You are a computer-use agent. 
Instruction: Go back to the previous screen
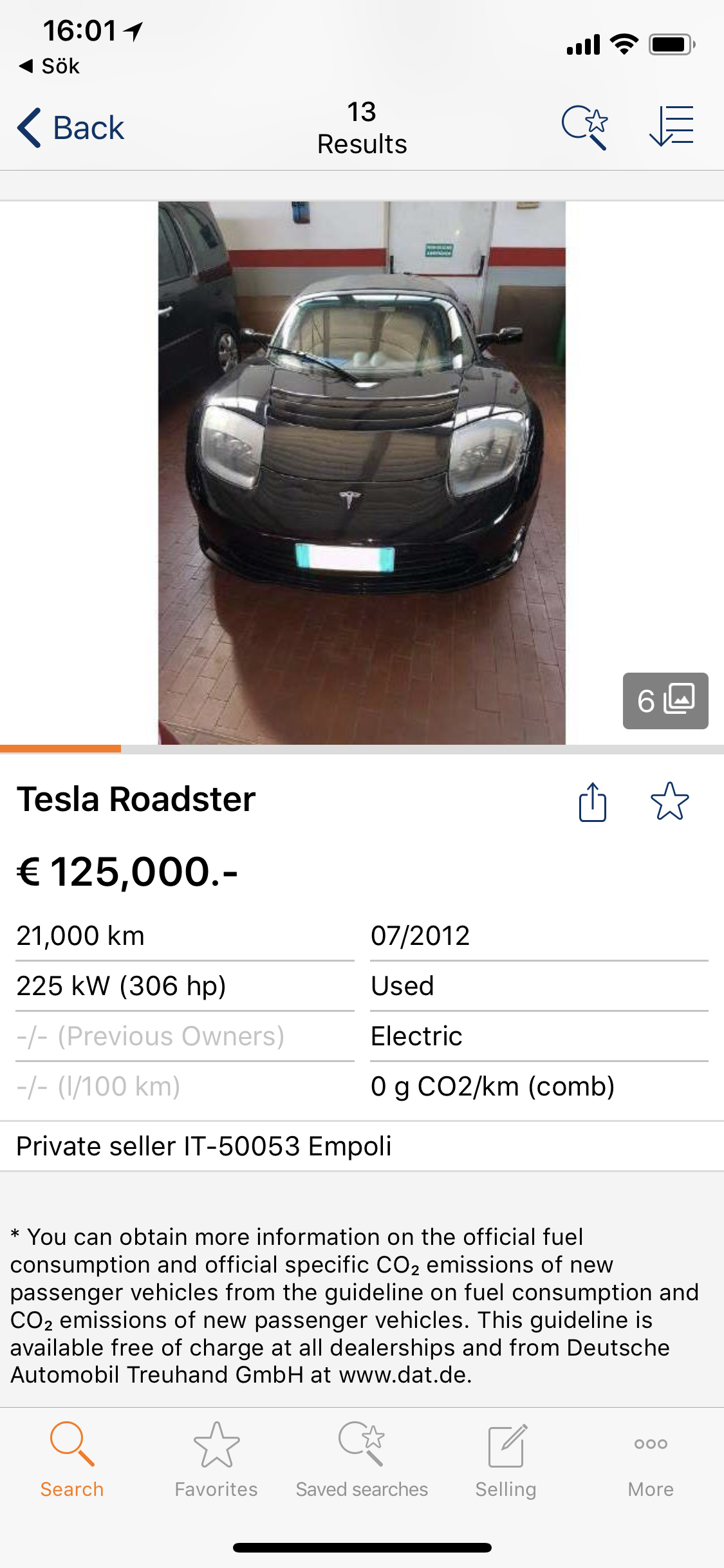pyautogui.click(x=71, y=128)
